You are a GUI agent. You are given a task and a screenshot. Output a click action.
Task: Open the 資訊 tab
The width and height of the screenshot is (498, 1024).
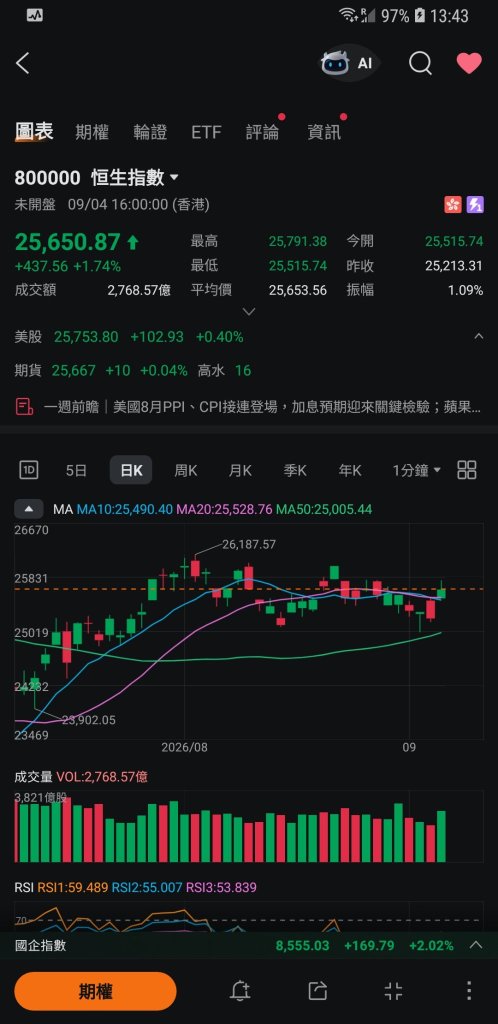tap(324, 132)
